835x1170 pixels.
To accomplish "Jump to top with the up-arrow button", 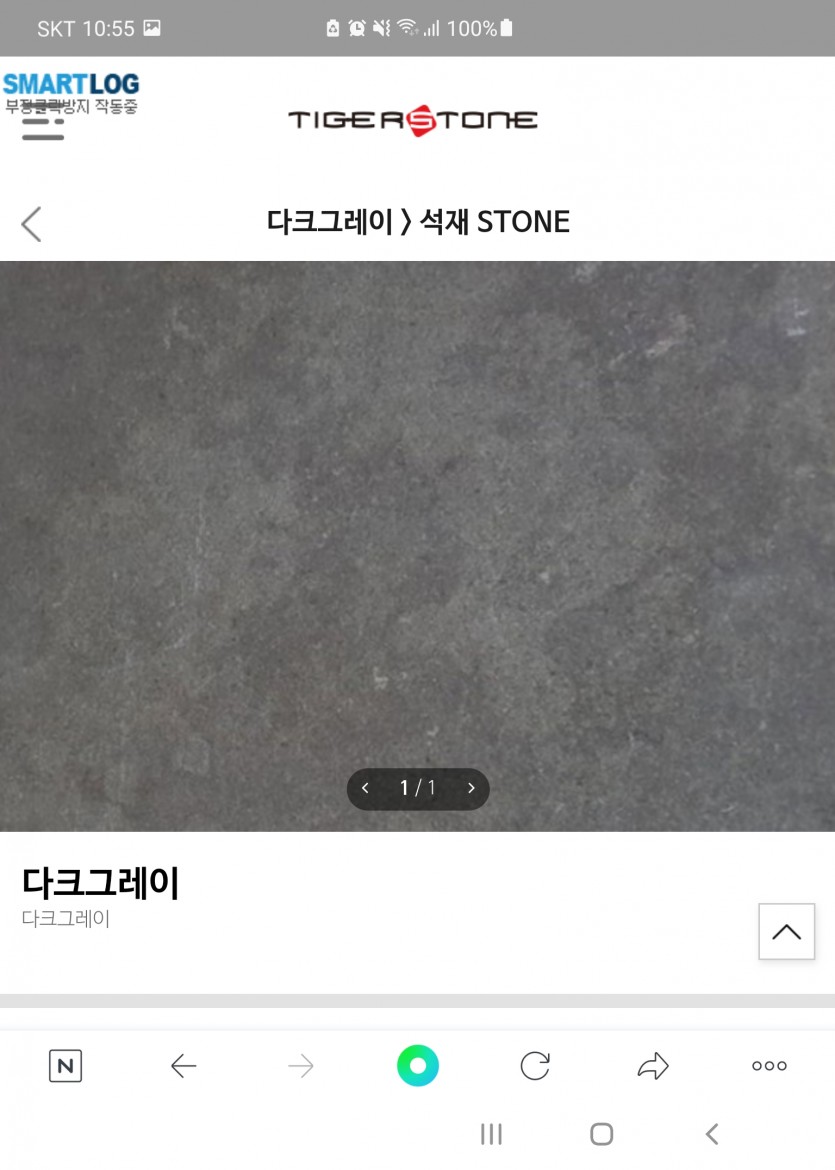I will pos(786,932).
